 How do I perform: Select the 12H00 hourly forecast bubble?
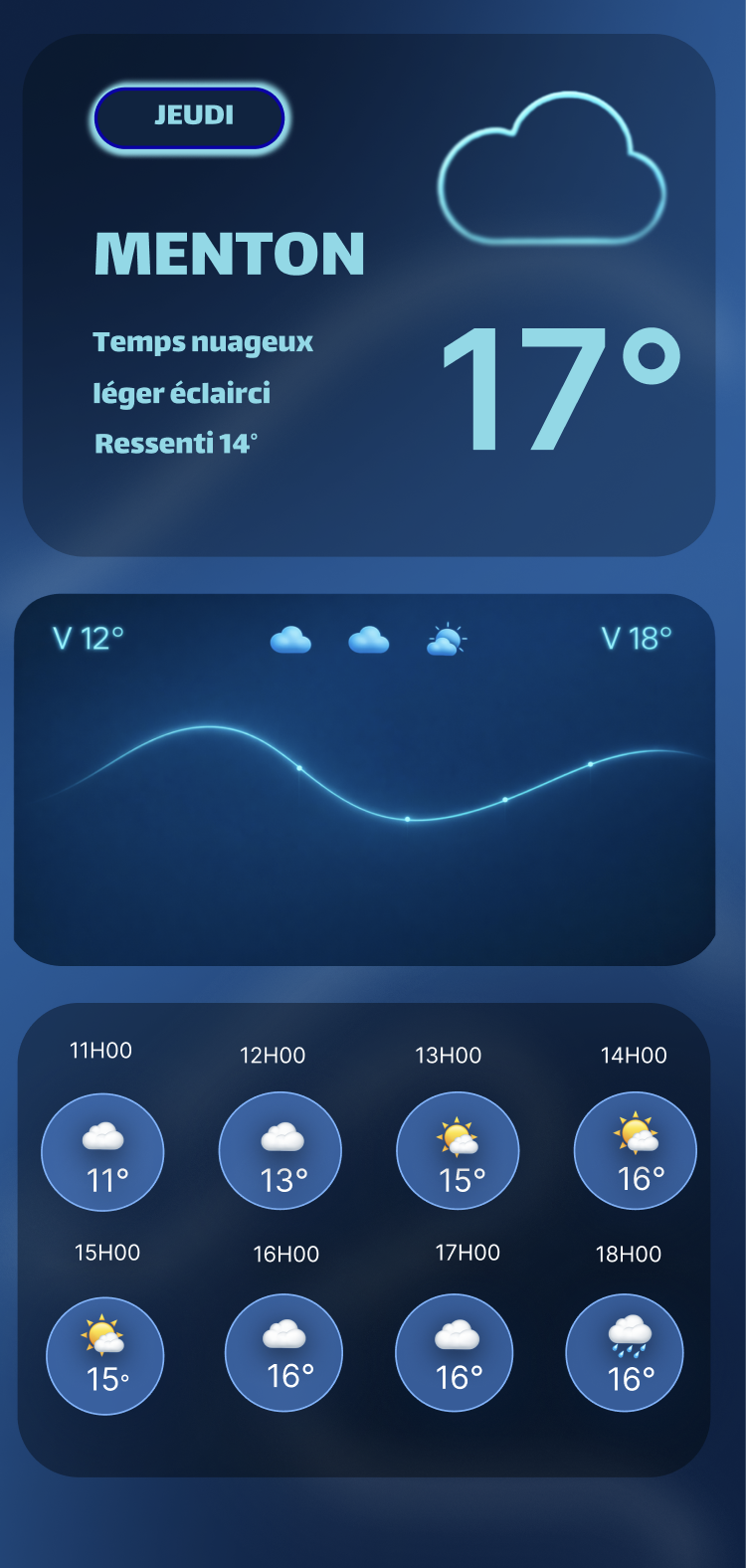280,1150
